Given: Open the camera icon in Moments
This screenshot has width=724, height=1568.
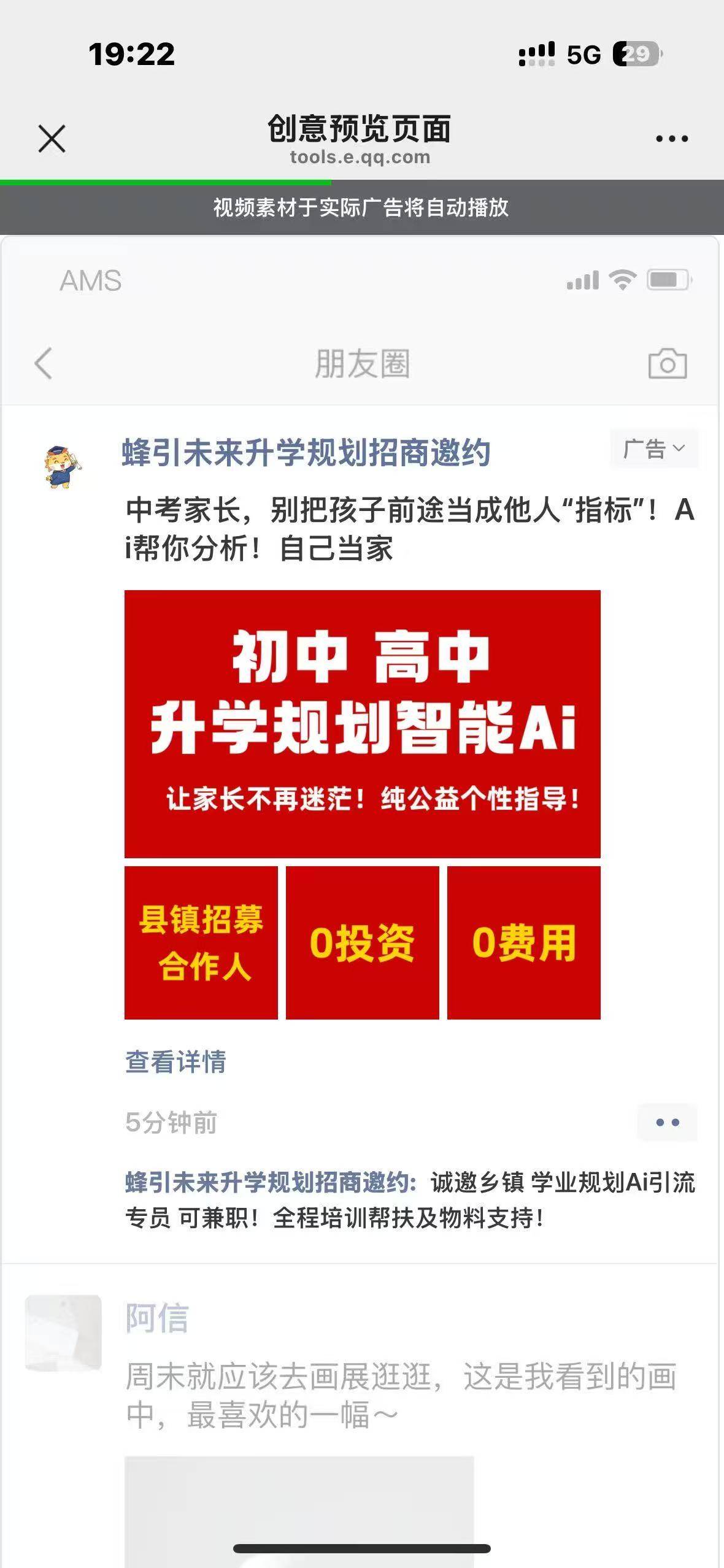Looking at the screenshot, I should [x=668, y=364].
